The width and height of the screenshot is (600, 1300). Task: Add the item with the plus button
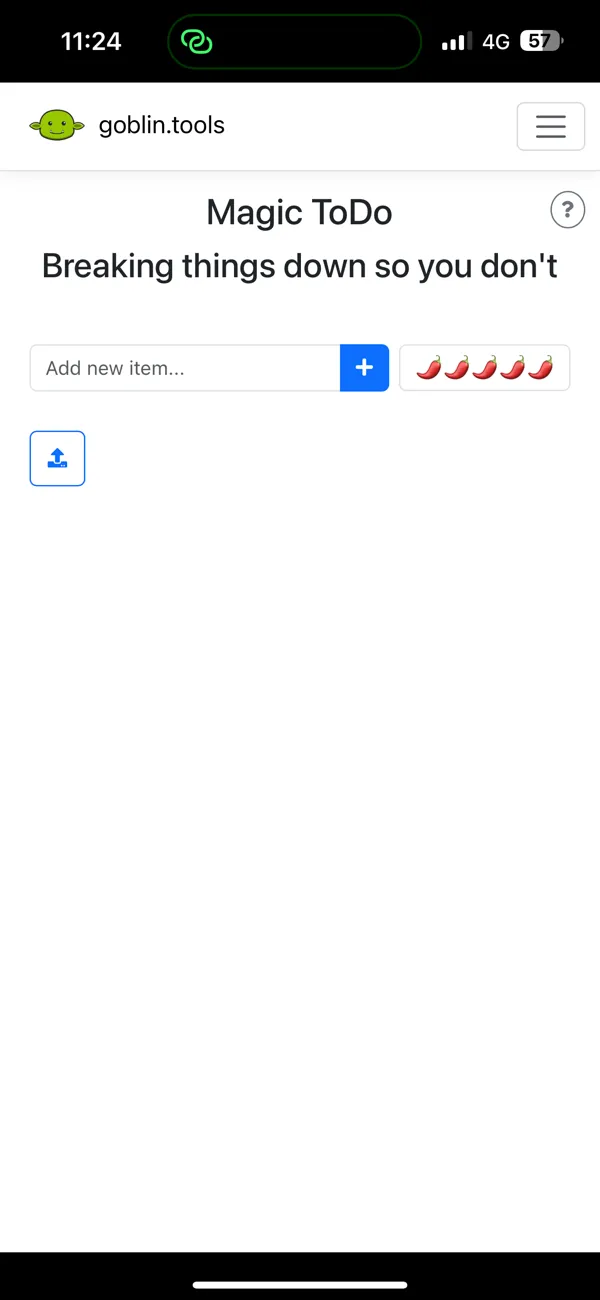(364, 368)
